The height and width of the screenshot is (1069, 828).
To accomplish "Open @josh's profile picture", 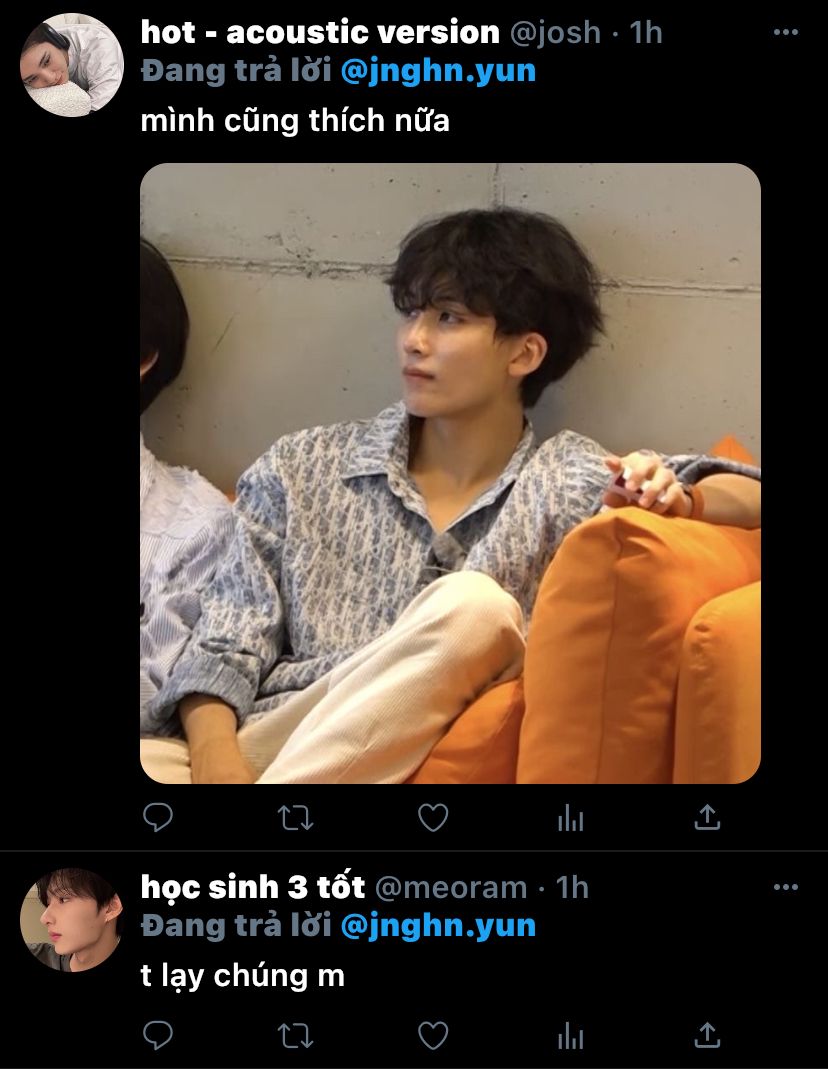I will tap(71, 65).
